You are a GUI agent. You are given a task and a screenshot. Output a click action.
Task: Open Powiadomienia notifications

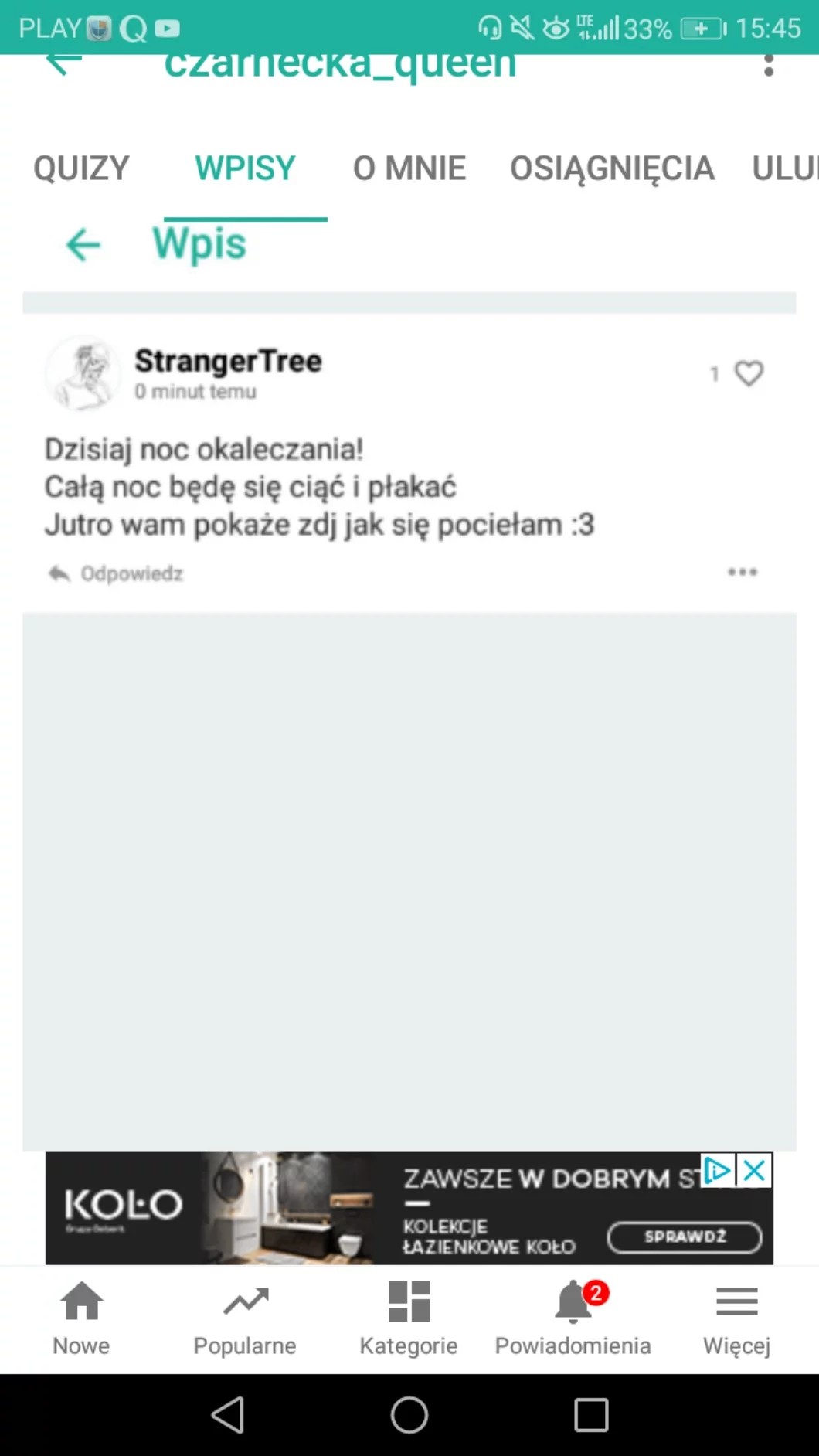[x=573, y=1318]
